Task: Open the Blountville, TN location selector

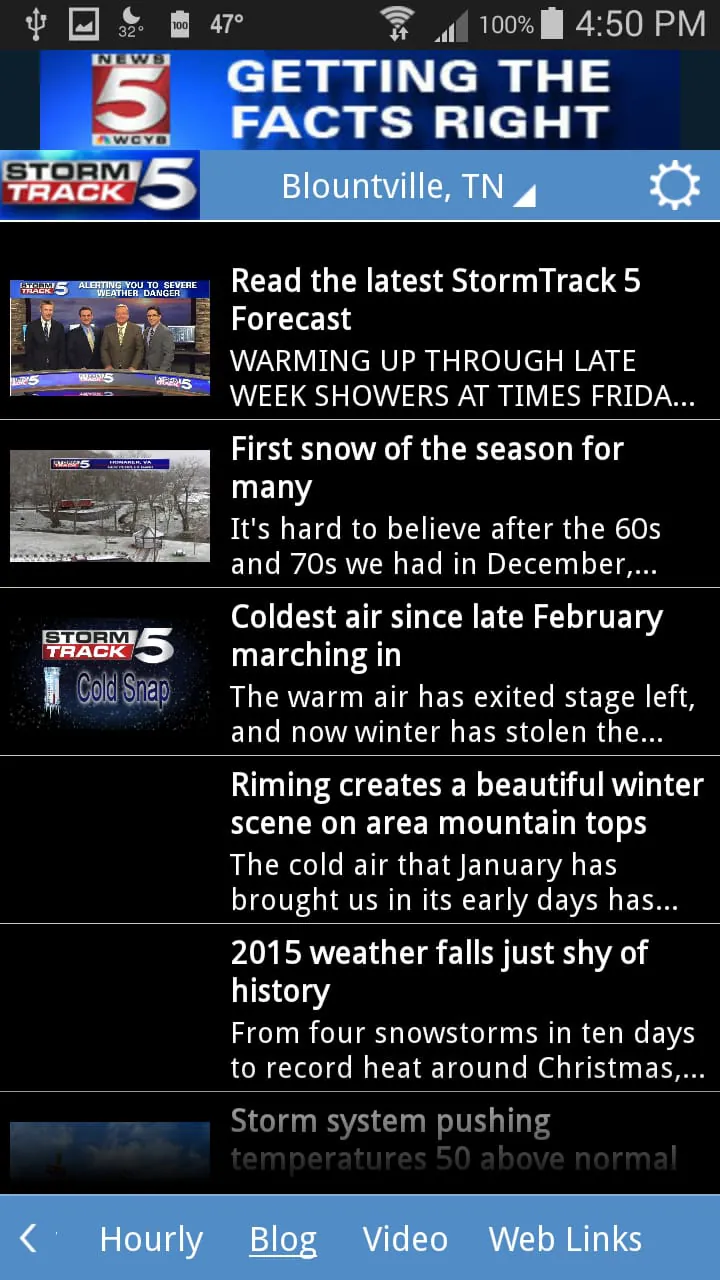Action: pyautogui.click(x=394, y=185)
